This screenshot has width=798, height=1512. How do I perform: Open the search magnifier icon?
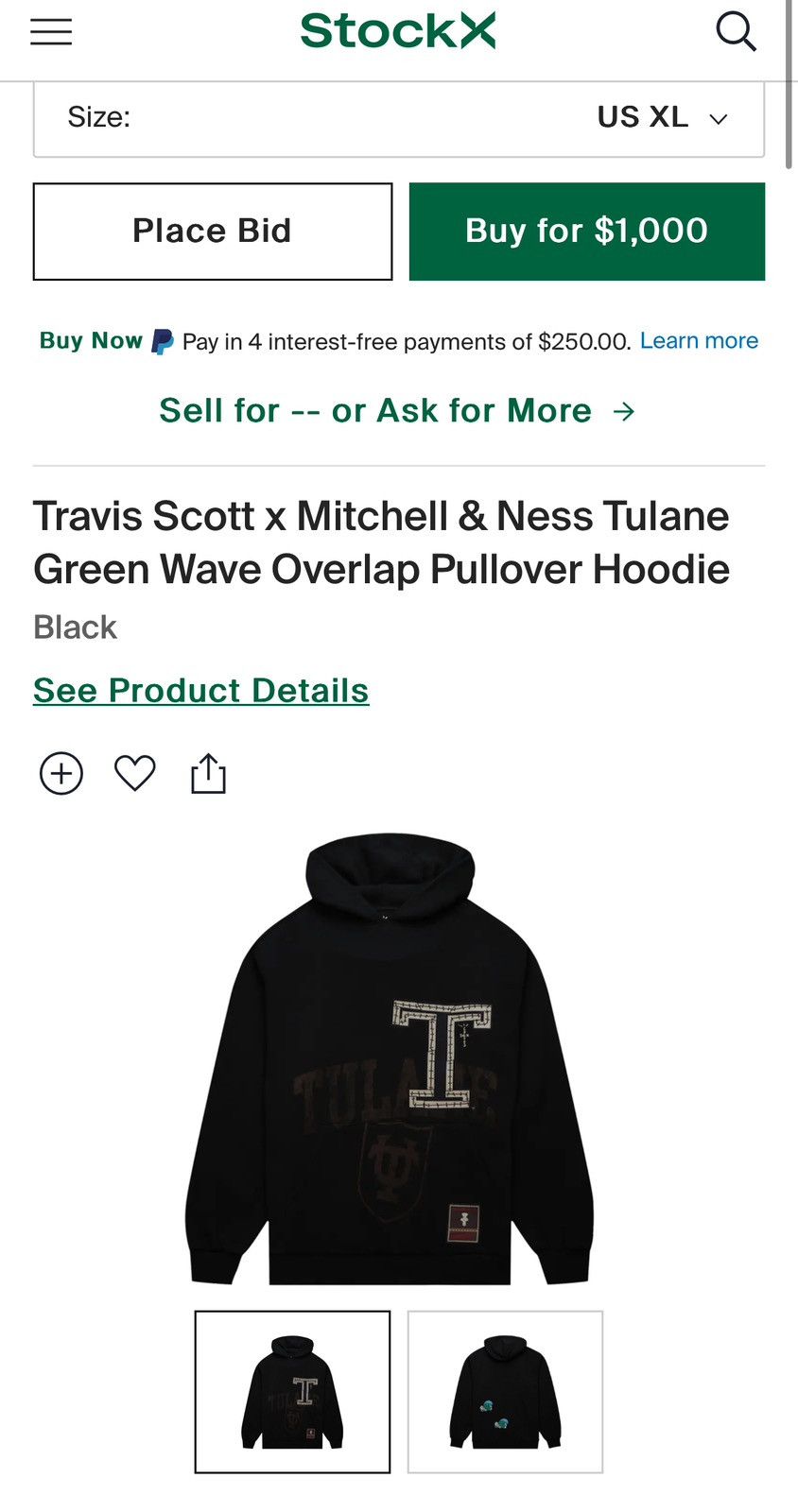click(735, 32)
